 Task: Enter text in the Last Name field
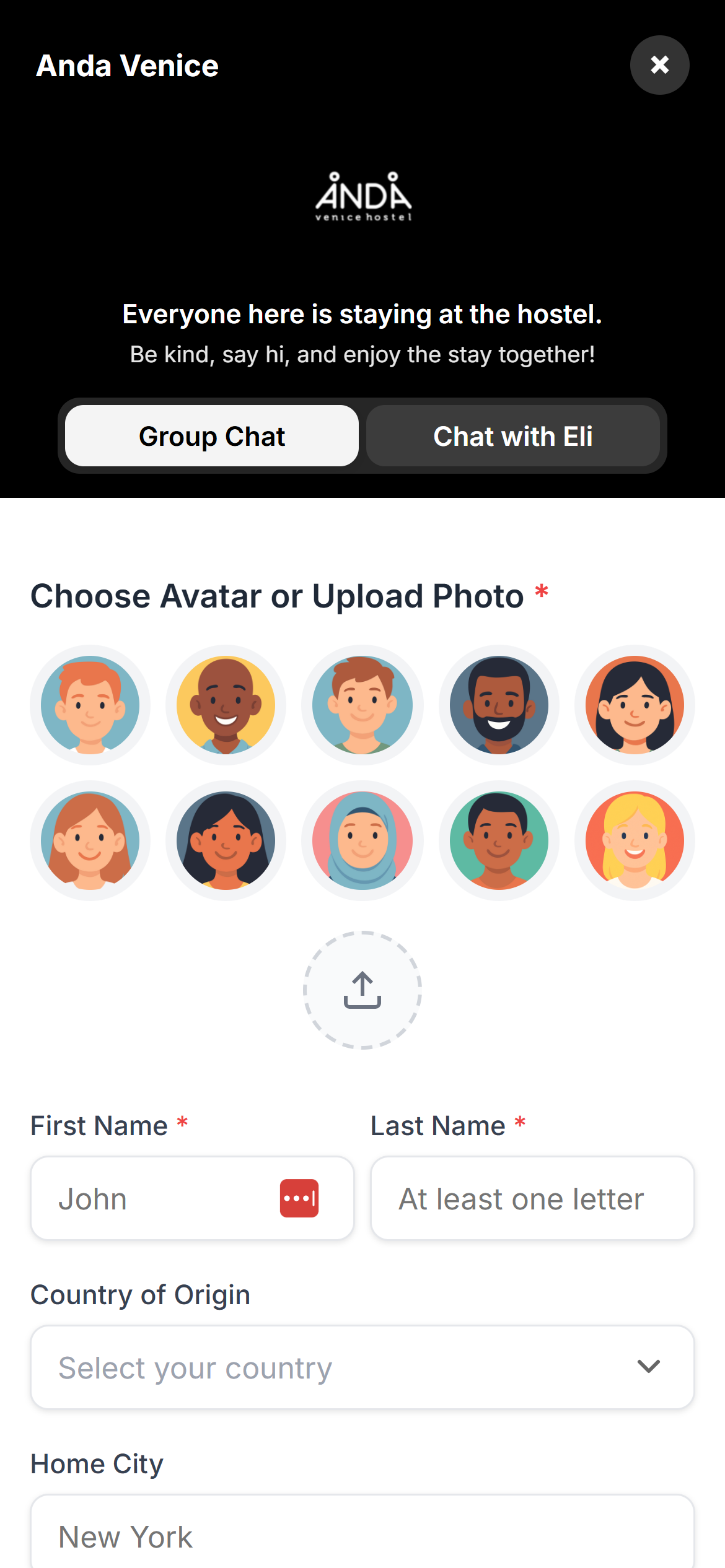point(532,1199)
